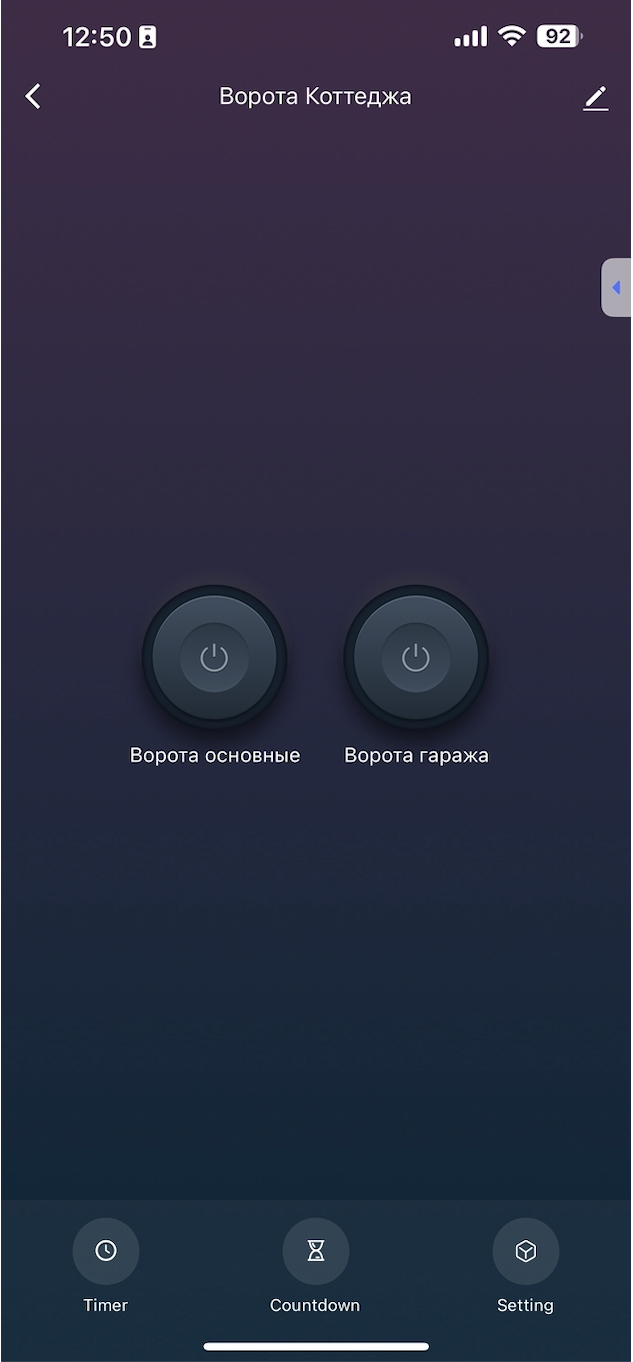The width and height of the screenshot is (633, 1362).
Task: Open the edit pencil icon
Action: point(596,97)
